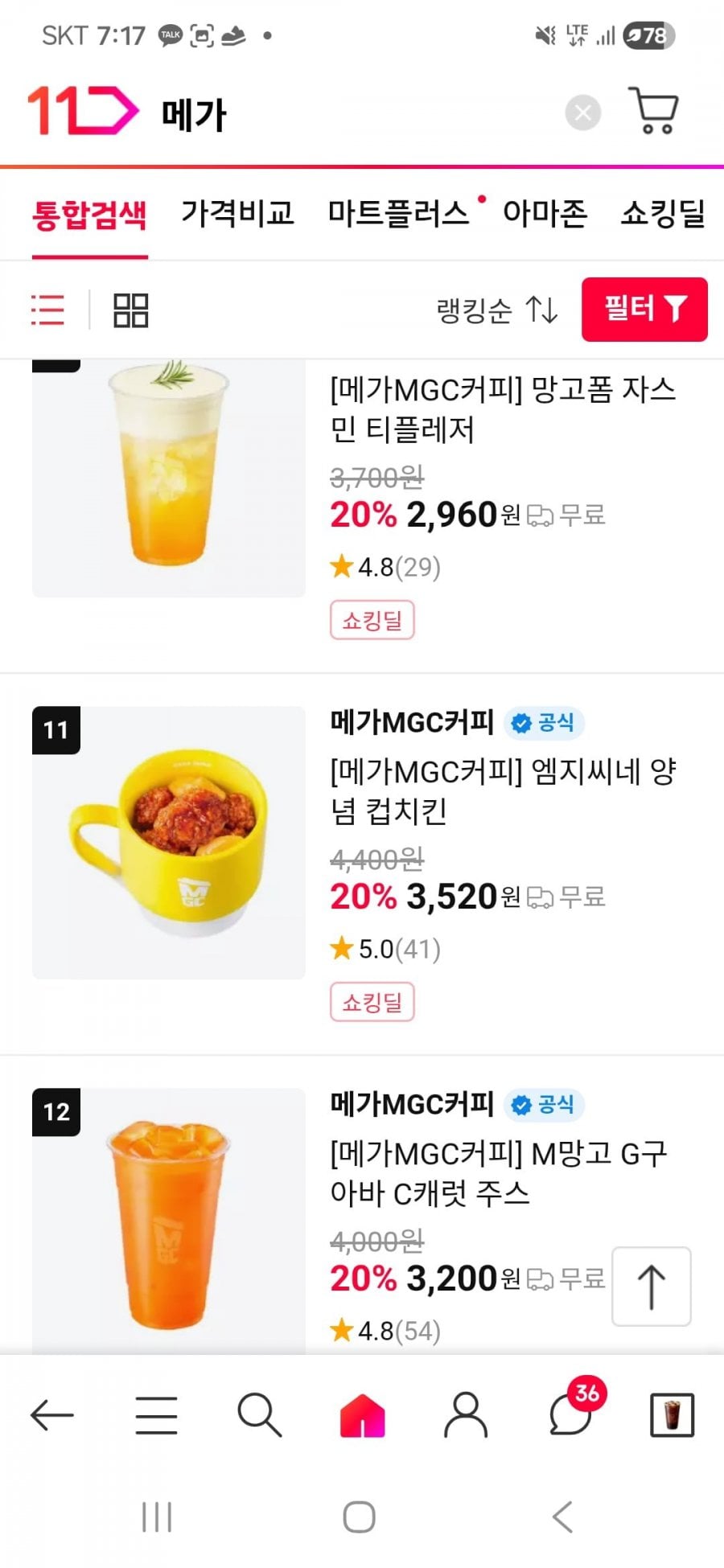Change sort order from 랭킹순

pos(496,310)
